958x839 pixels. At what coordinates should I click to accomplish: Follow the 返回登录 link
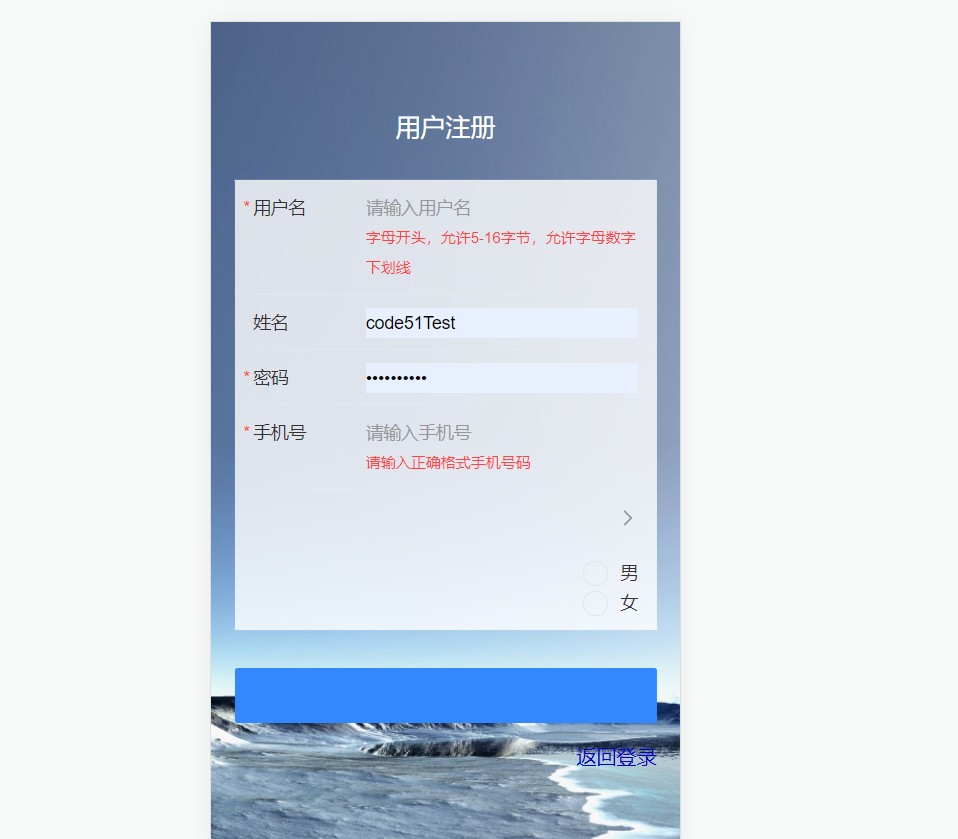pyautogui.click(x=616, y=758)
